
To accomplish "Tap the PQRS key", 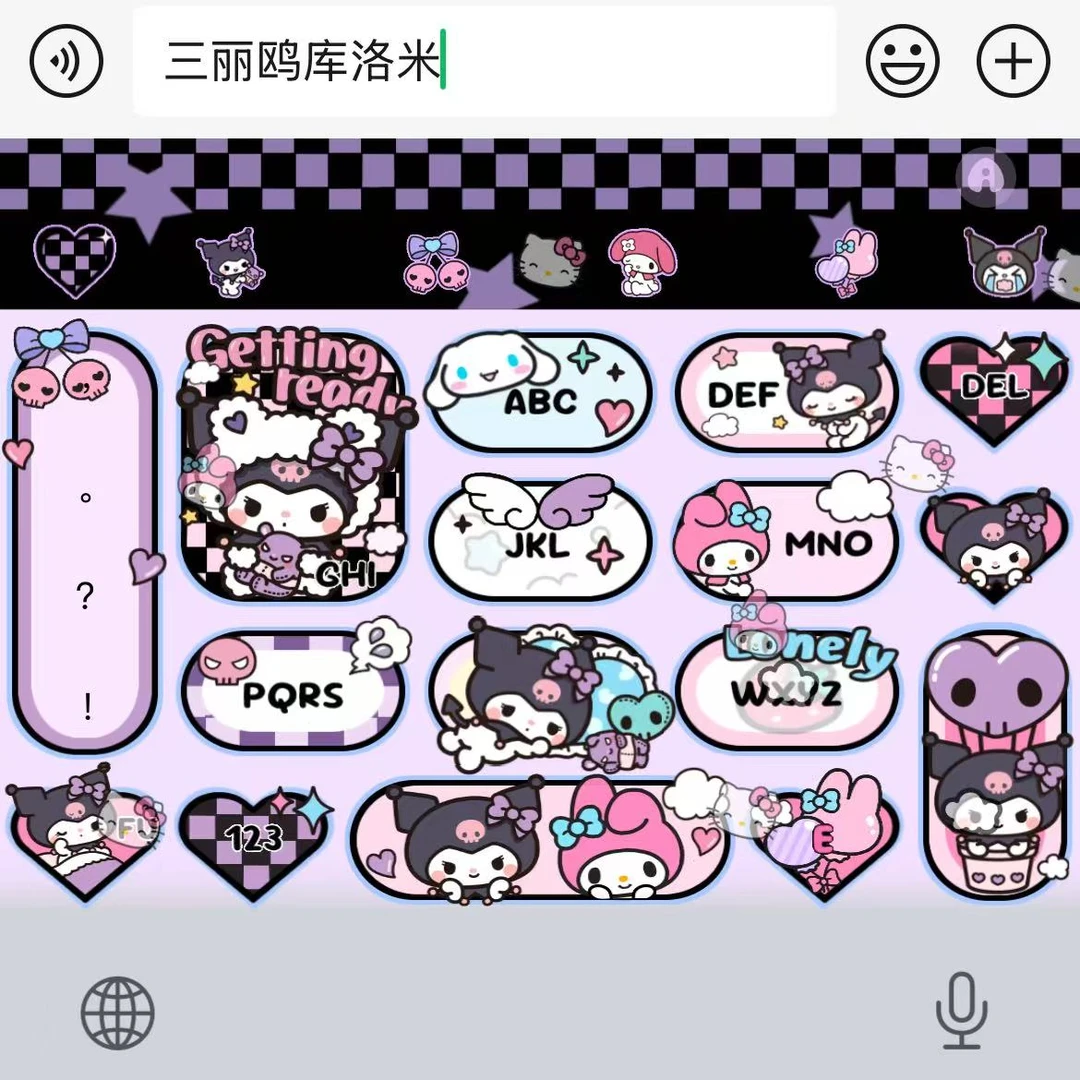I will tap(292, 692).
